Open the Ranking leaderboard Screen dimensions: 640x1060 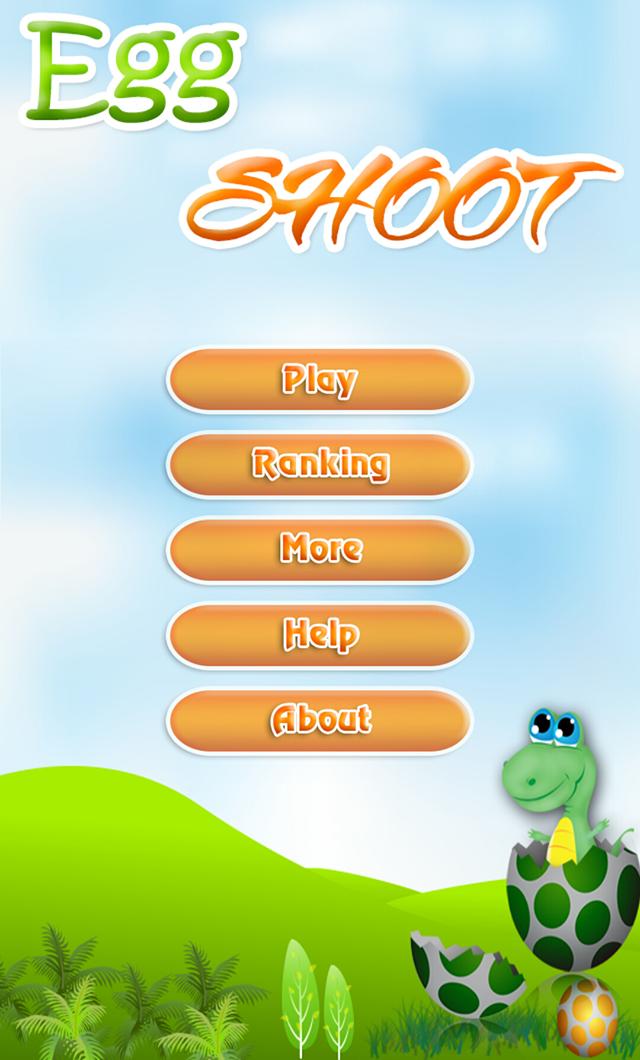[x=319, y=464]
